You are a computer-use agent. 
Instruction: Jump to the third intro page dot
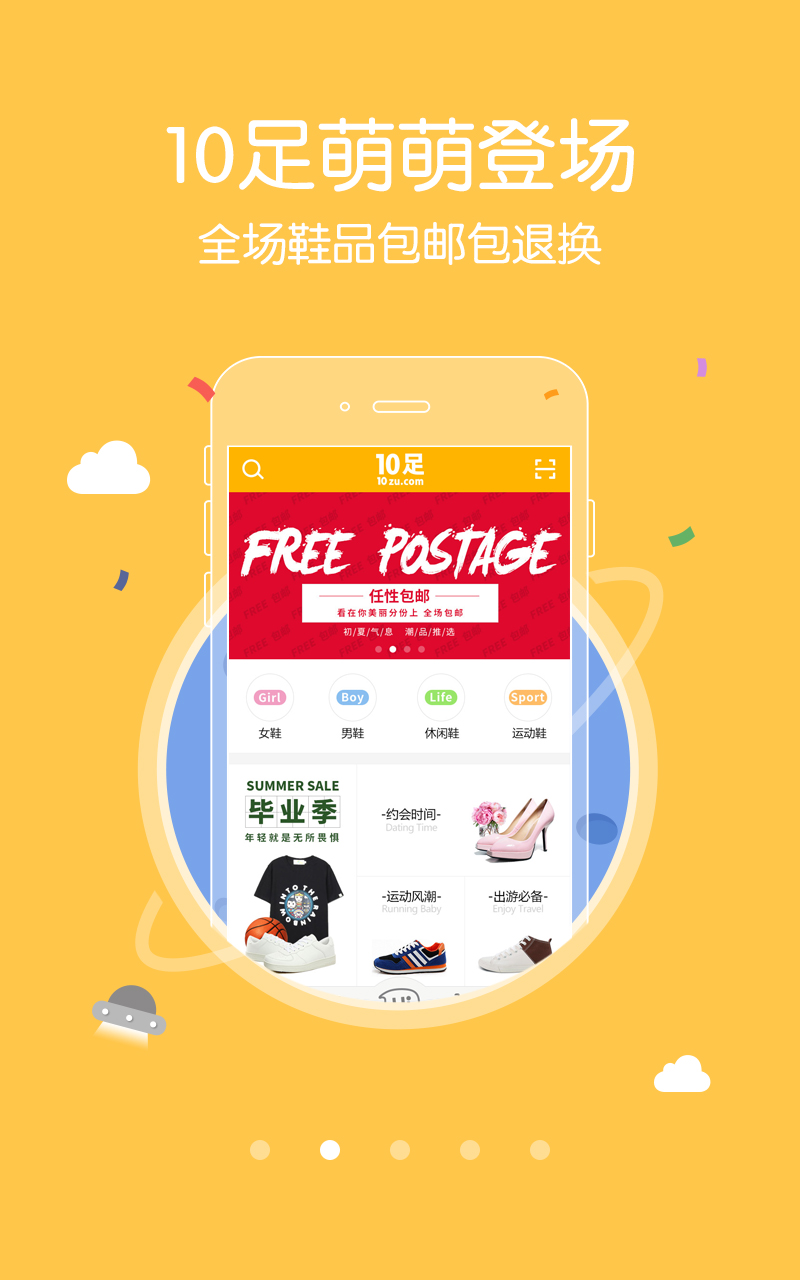[x=400, y=1150]
